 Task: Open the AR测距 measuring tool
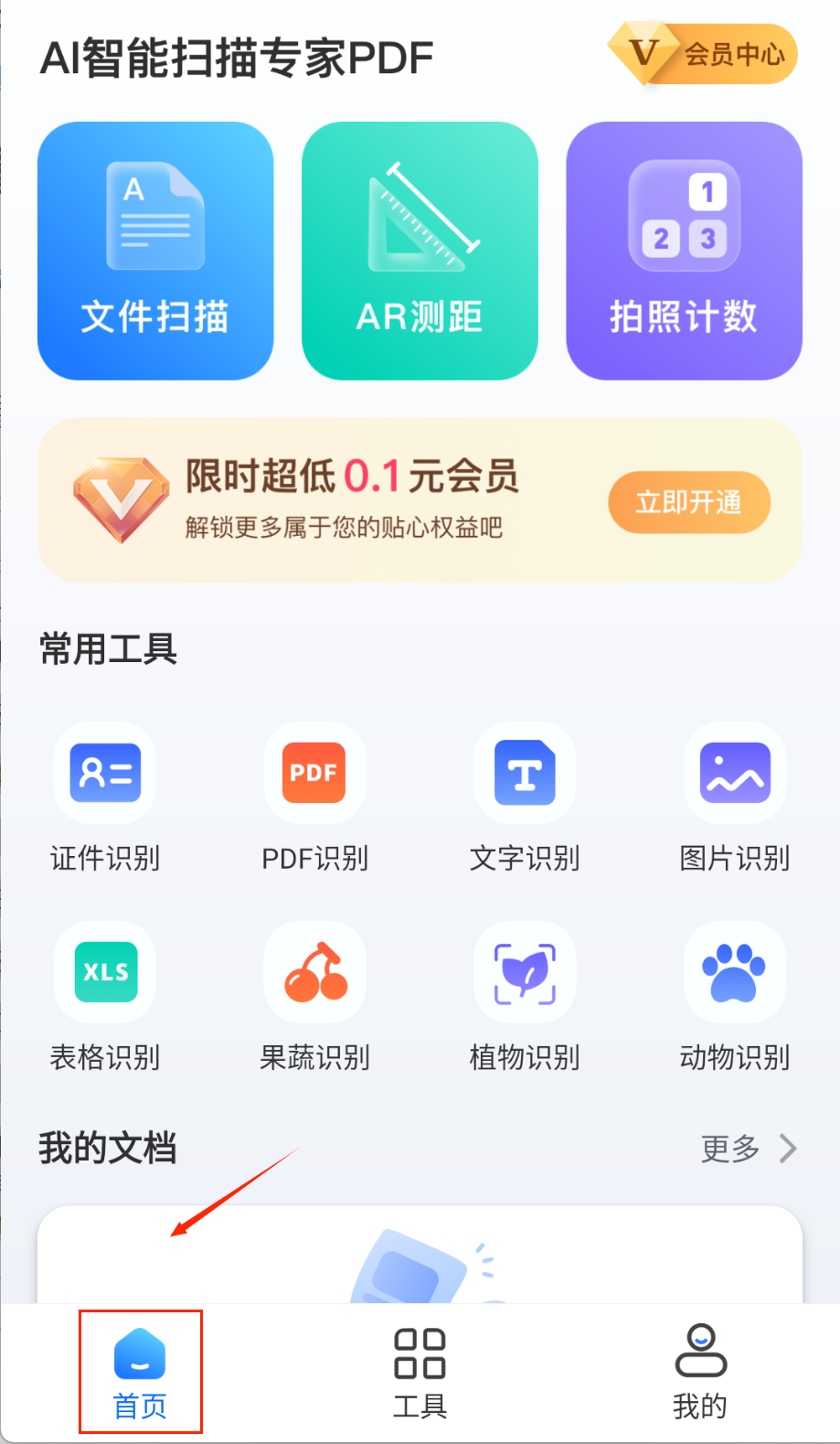[x=420, y=251]
